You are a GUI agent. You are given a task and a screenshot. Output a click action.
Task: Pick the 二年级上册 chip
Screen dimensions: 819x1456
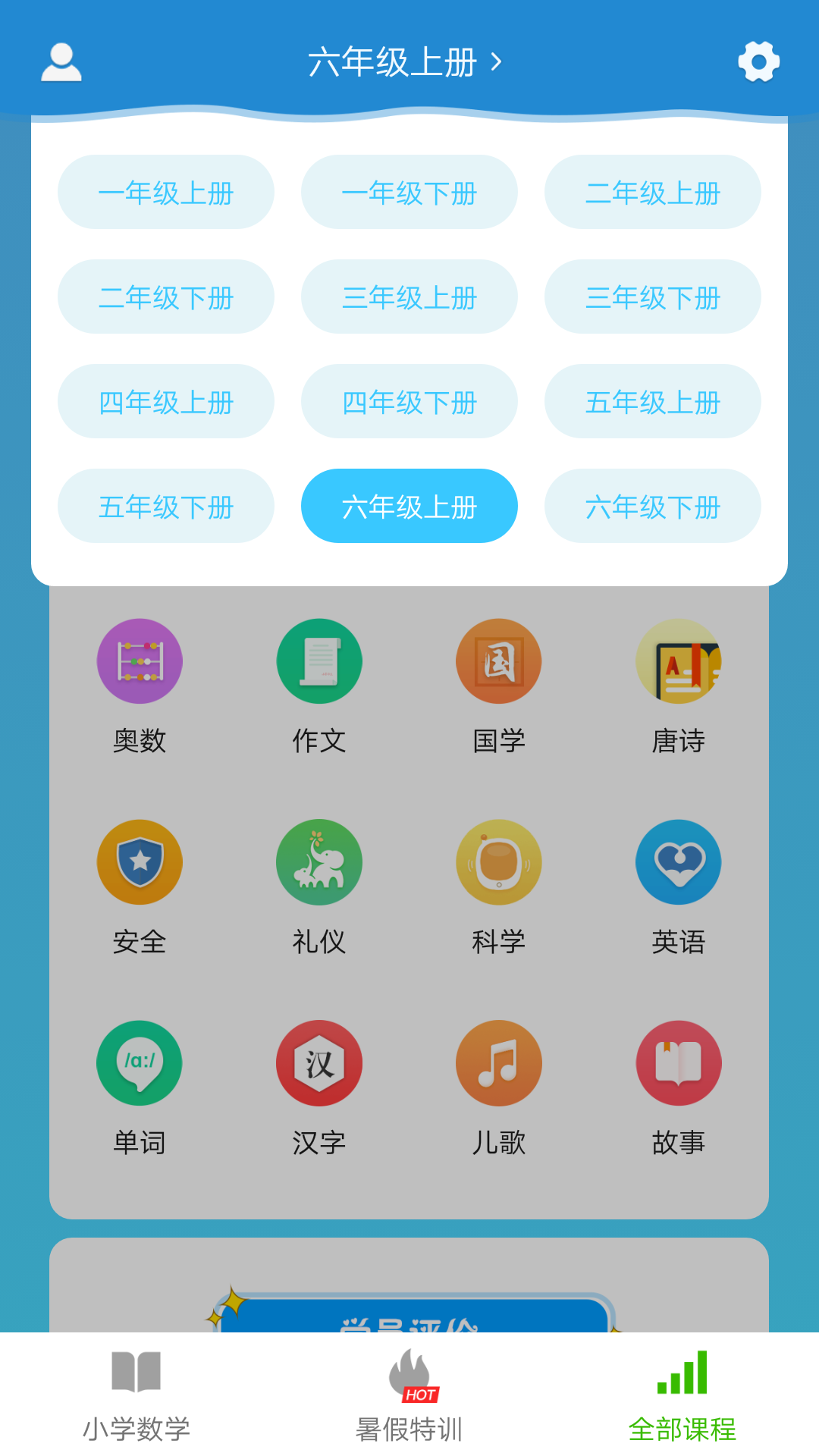pos(652,193)
